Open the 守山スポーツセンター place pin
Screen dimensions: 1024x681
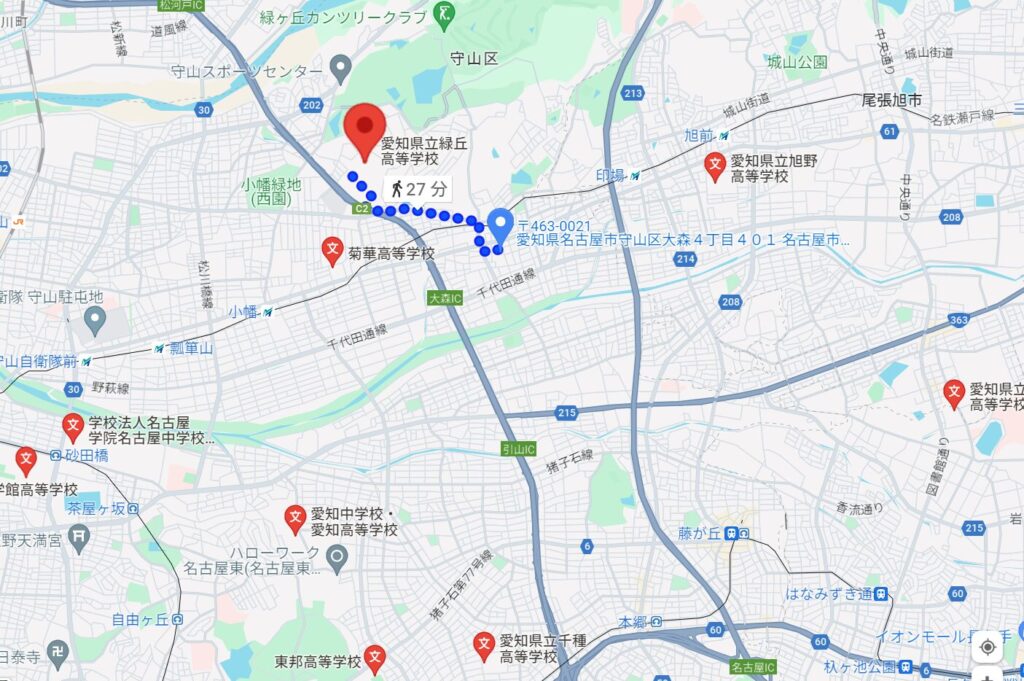click(x=341, y=71)
